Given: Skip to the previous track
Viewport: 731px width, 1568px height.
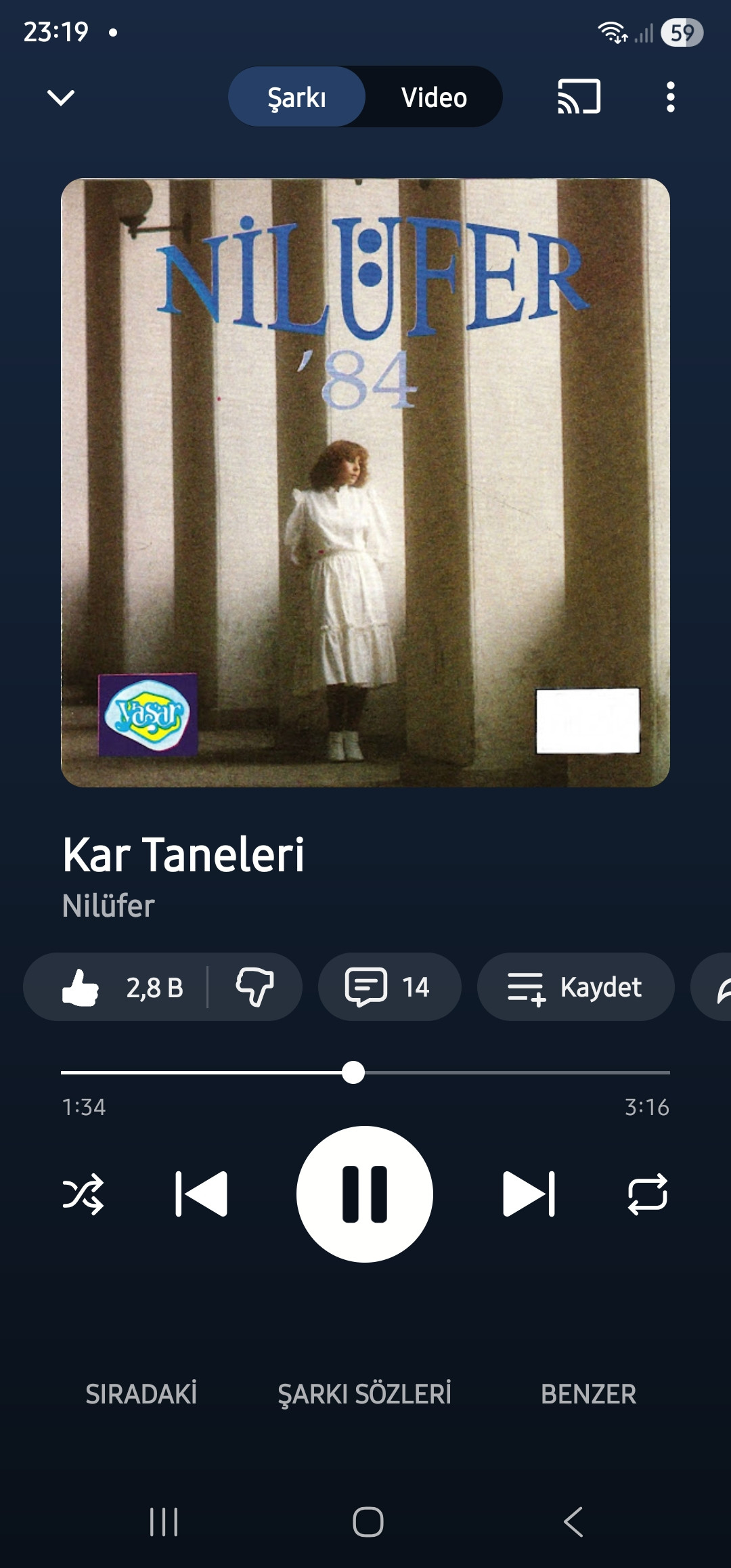Looking at the screenshot, I should pos(201,1194).
